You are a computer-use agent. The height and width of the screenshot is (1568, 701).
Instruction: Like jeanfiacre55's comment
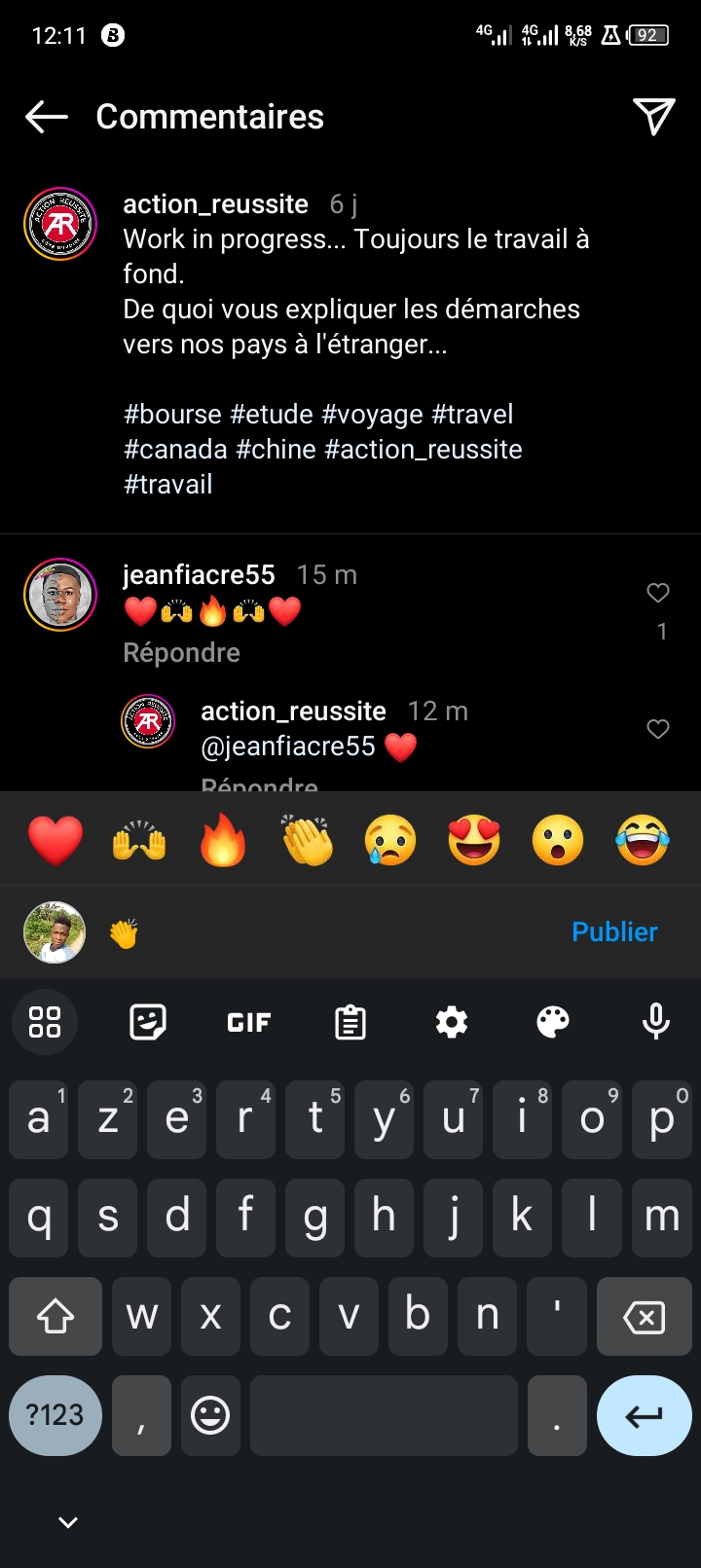click(x=658, y=593)
